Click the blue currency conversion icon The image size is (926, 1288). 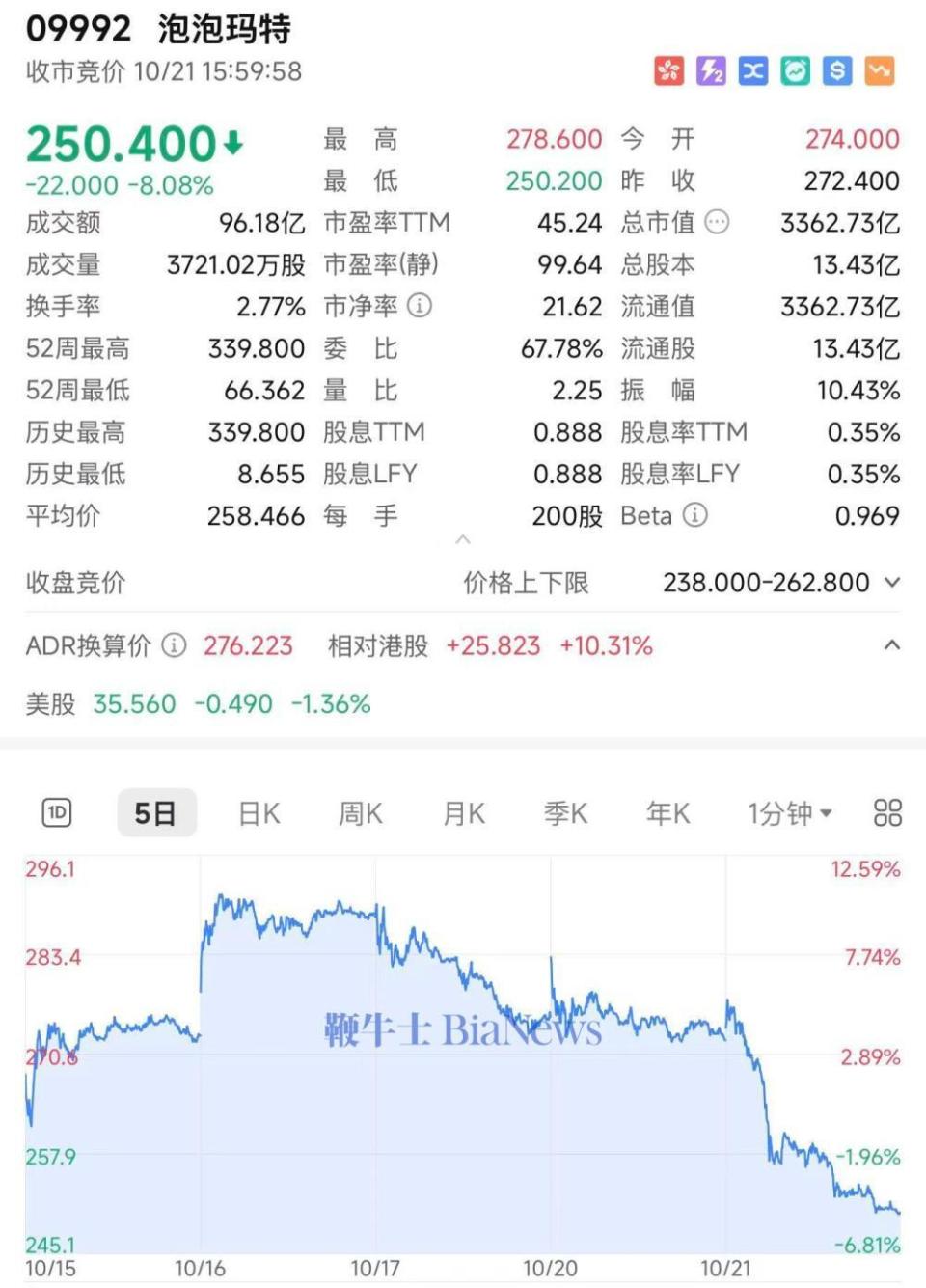[751, 70]
